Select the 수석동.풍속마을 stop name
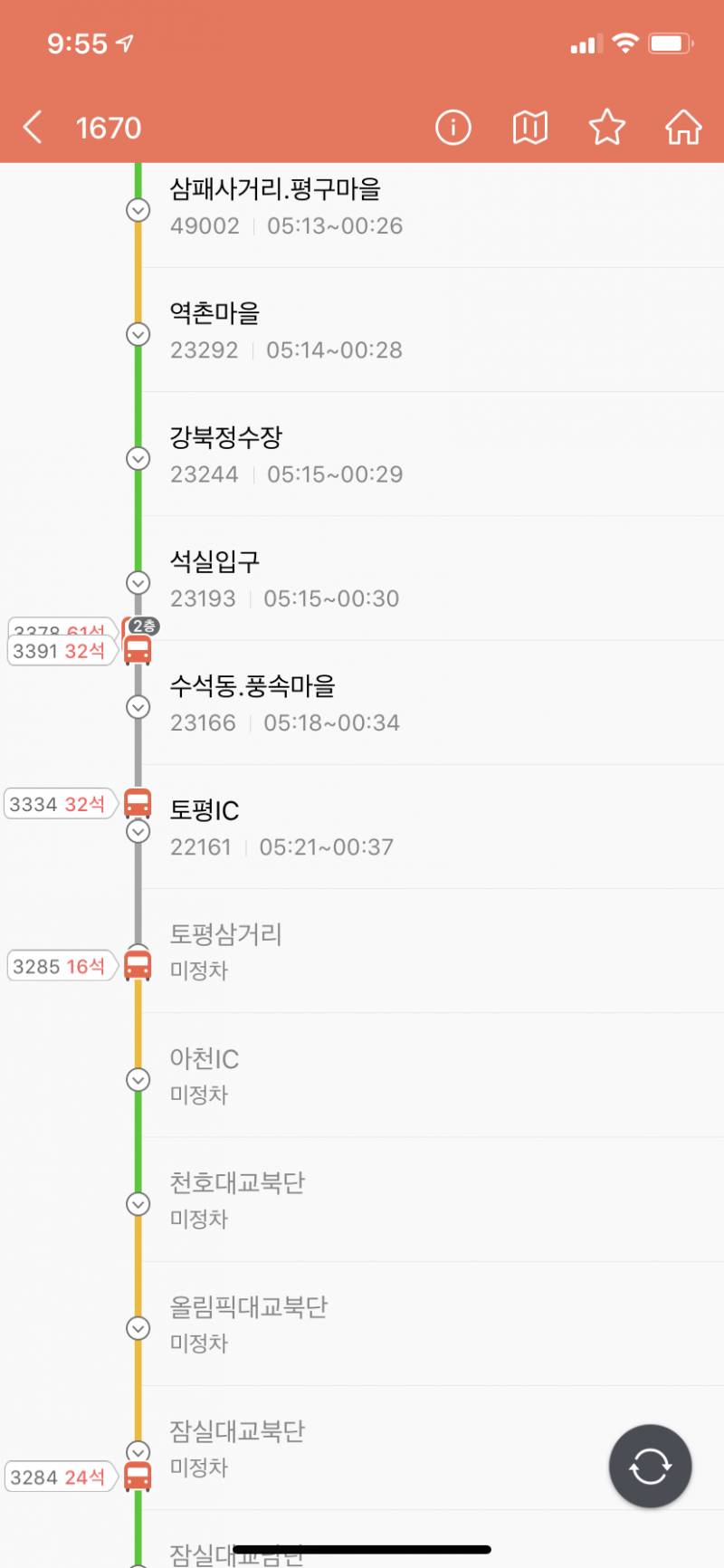The image size is (724, 1568). [x=251, y=686]
